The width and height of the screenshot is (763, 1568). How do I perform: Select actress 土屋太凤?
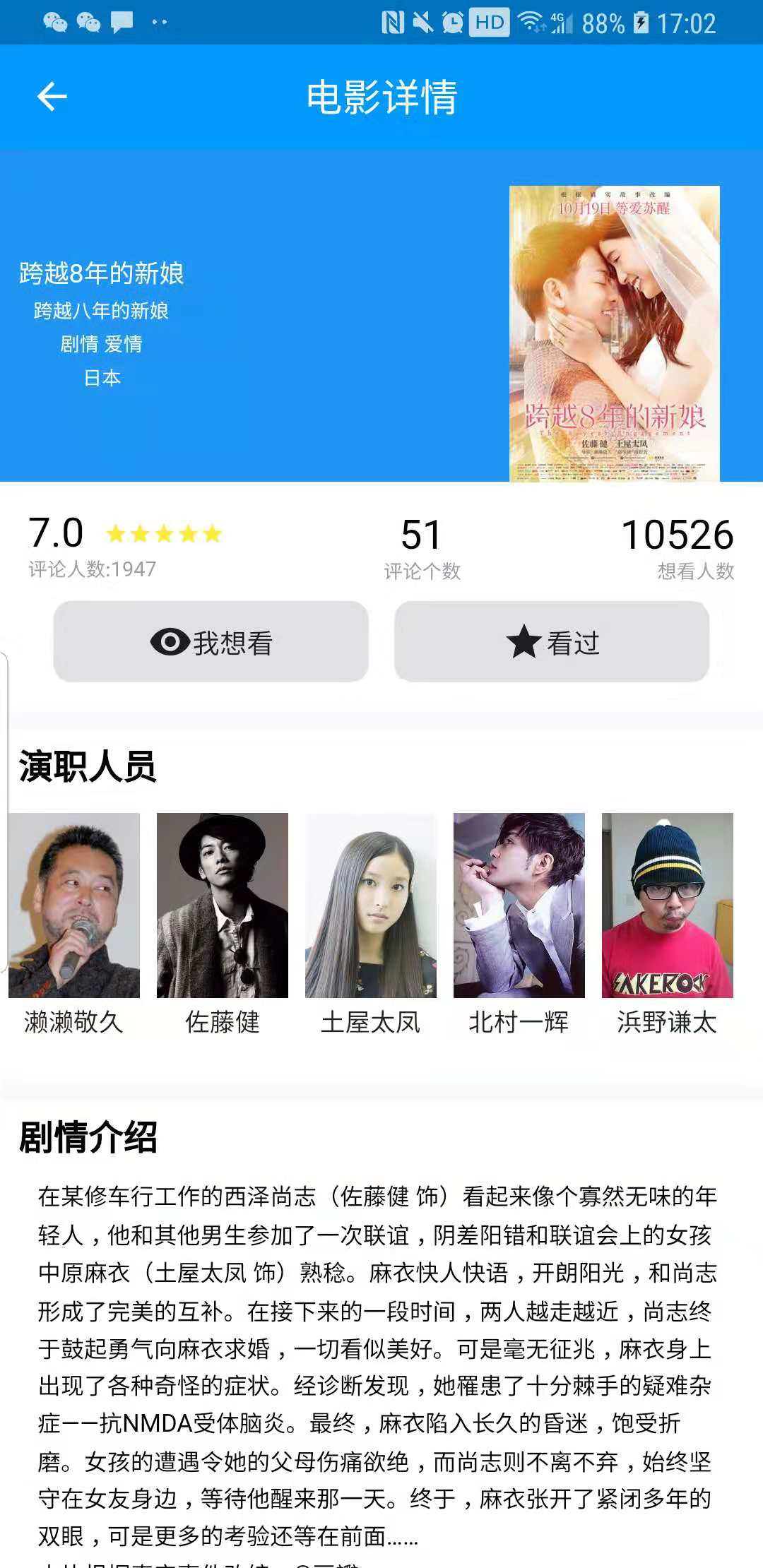pos(371,905)
